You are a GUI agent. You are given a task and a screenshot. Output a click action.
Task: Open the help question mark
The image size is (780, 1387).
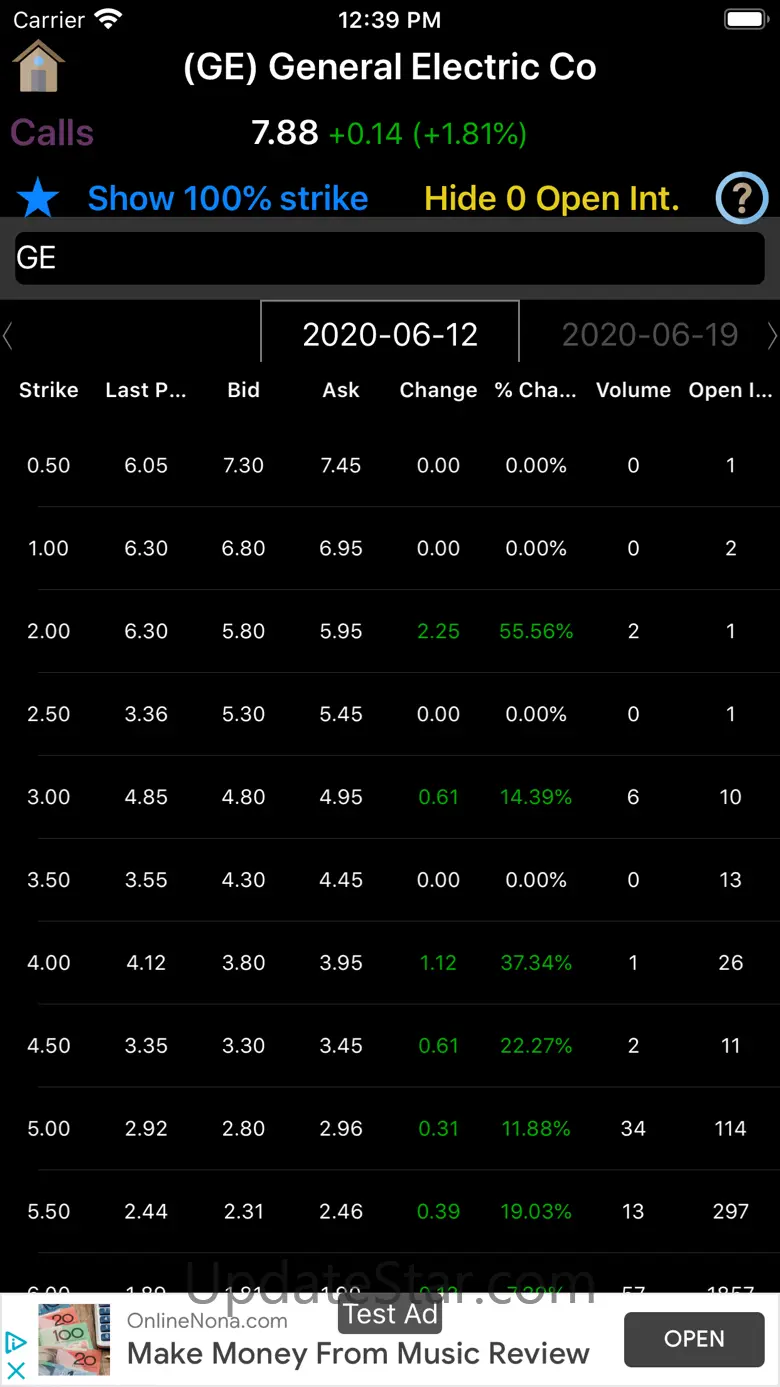point(741,198)
